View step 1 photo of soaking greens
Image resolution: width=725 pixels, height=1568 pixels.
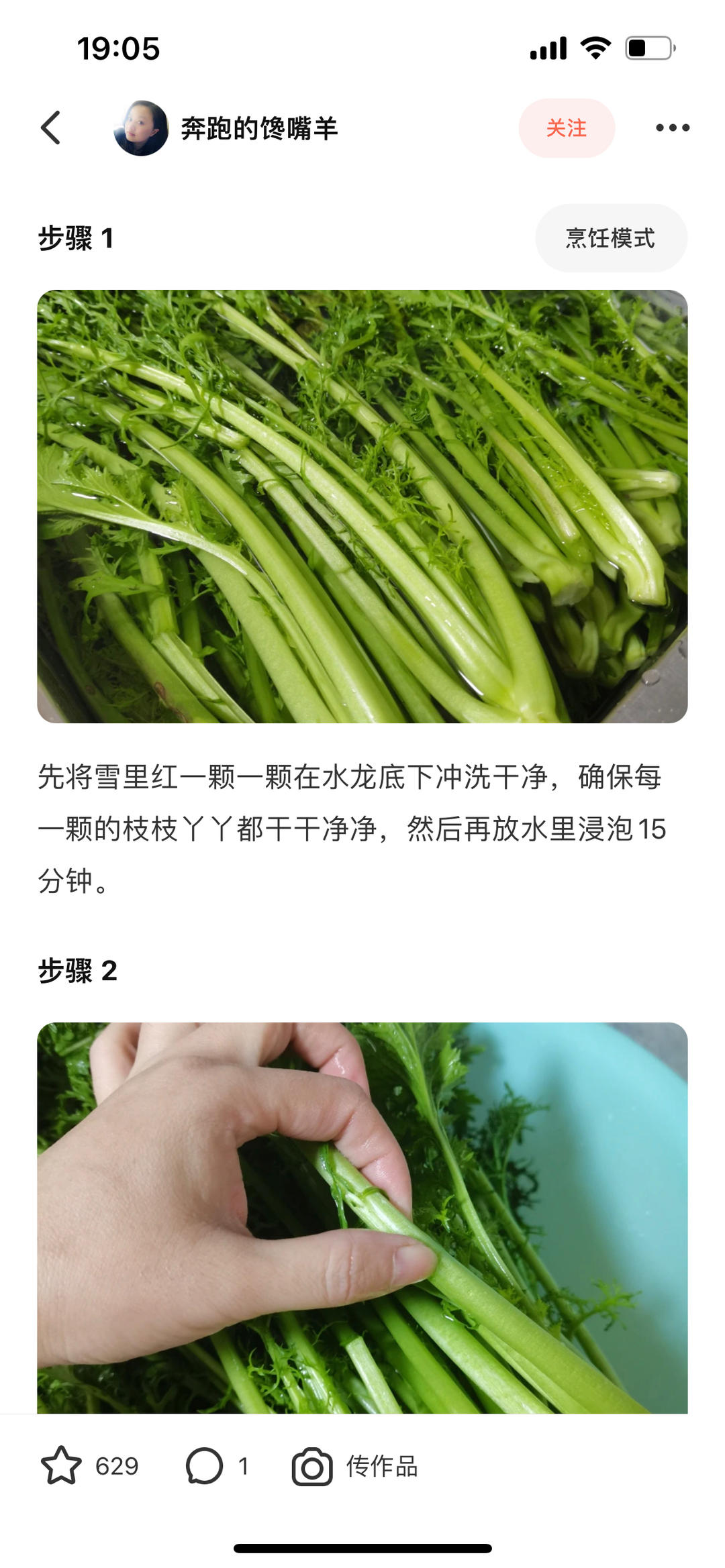click(x=362, y=506)
